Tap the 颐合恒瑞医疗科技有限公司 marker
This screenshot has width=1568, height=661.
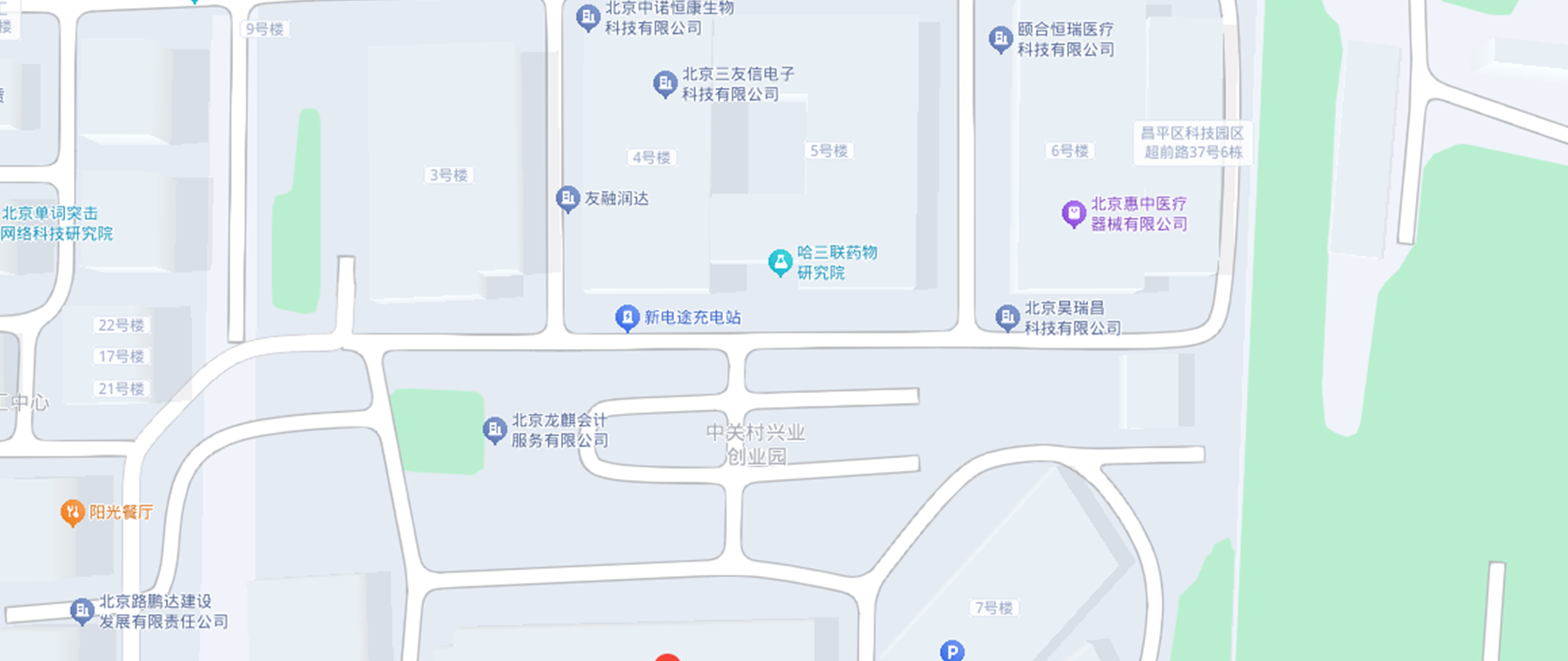click(x=1001, y=39)
